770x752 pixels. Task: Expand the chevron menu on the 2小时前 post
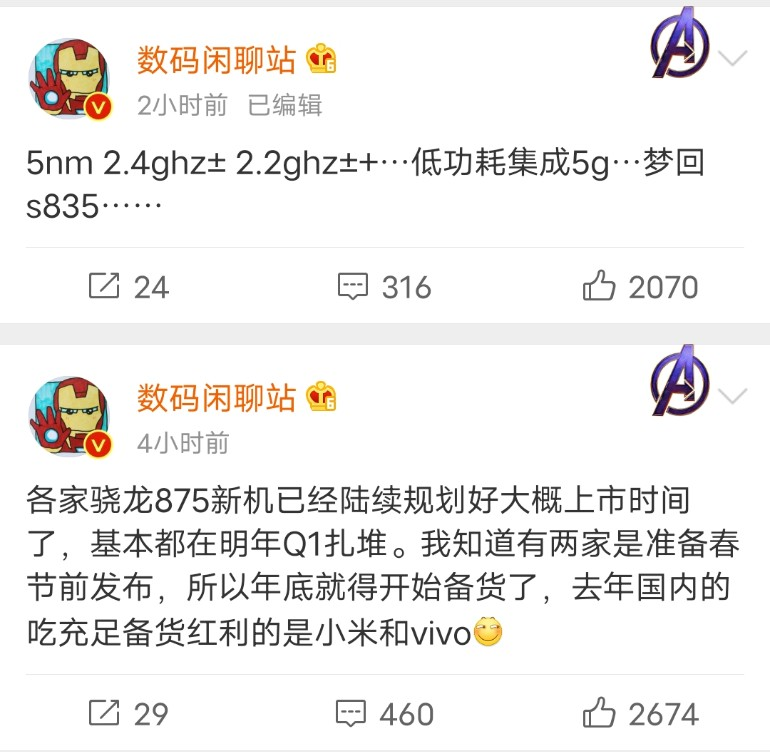[x=734, y=58]
